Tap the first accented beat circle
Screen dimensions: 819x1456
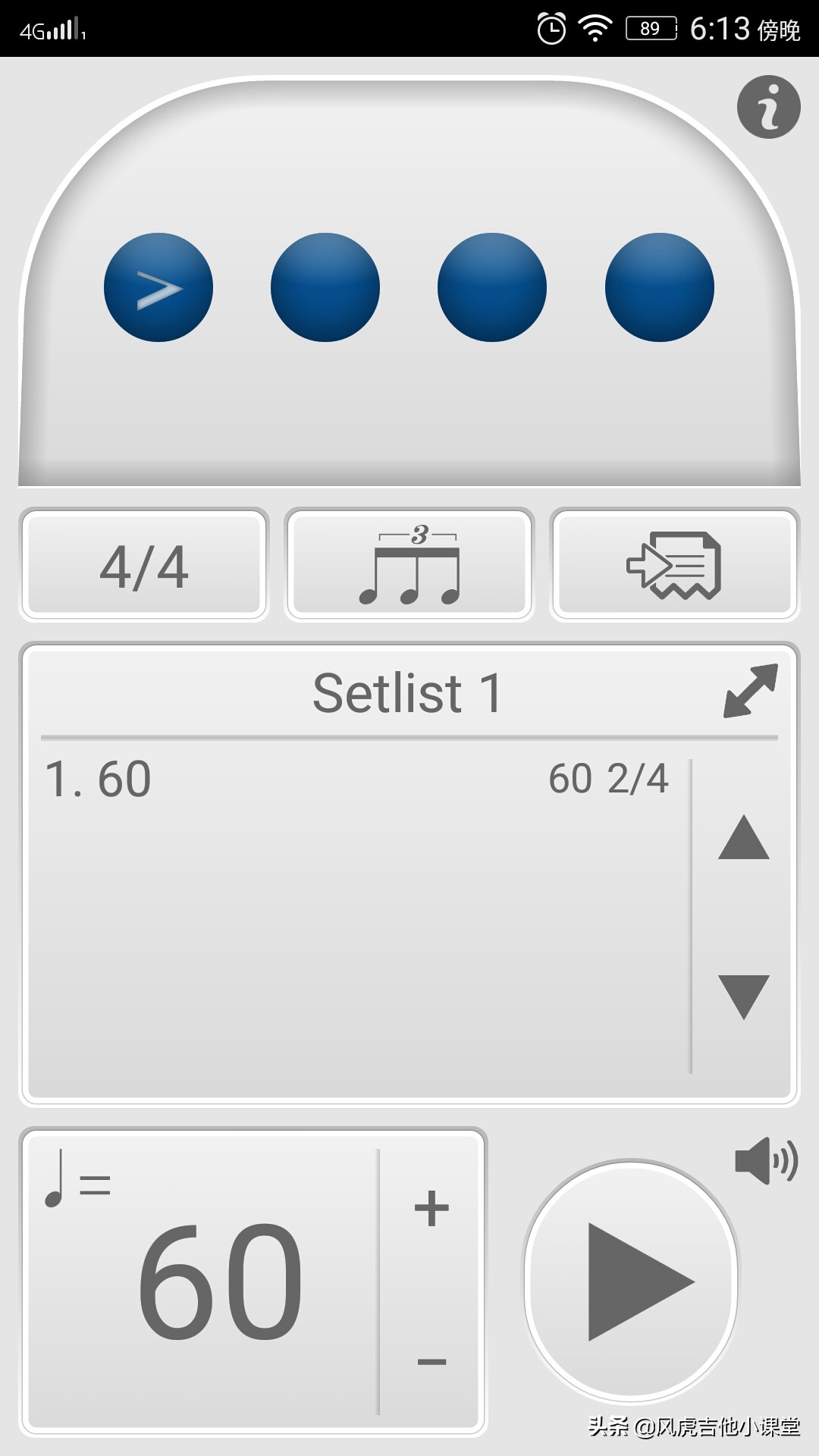(158, 287)
